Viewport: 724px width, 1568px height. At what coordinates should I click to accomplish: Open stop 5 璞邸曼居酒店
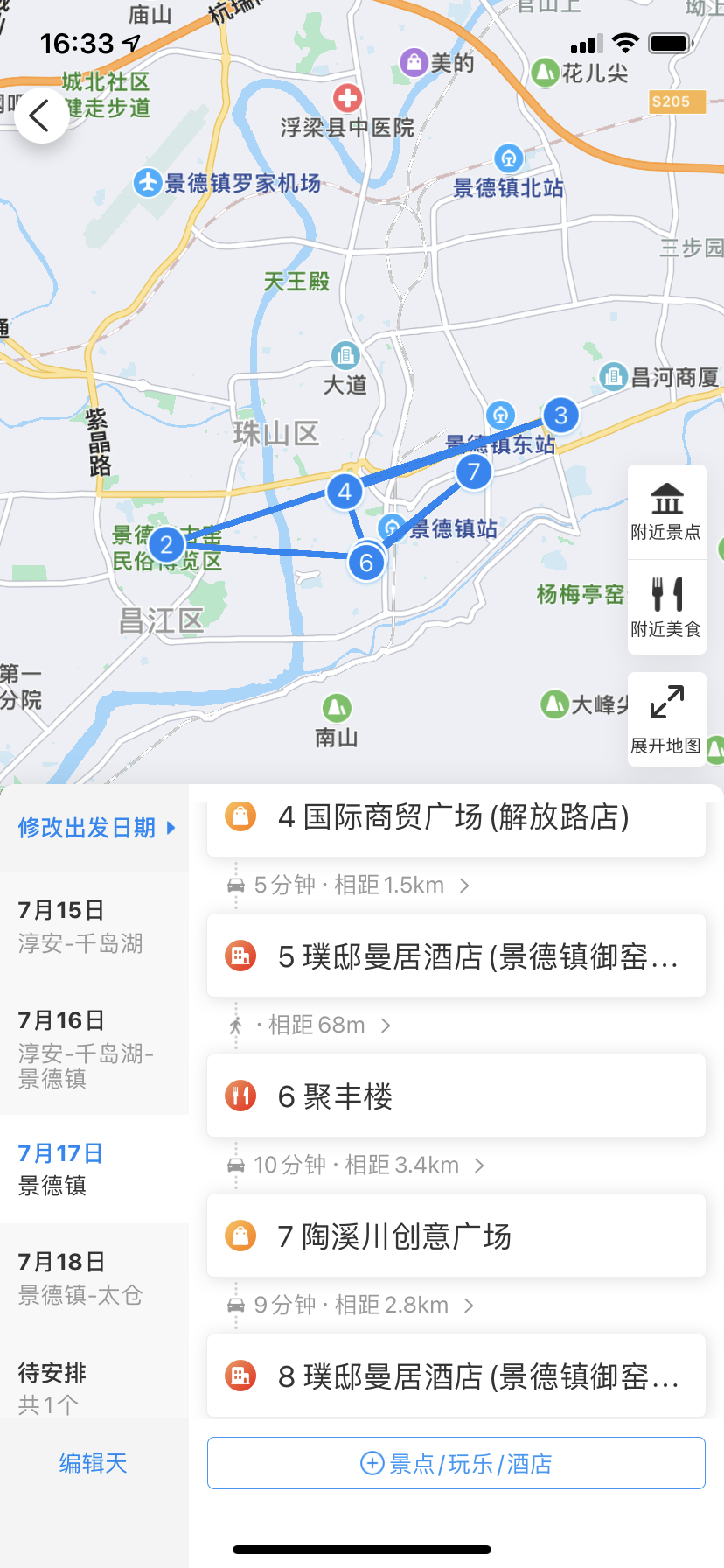pos(456,956)
